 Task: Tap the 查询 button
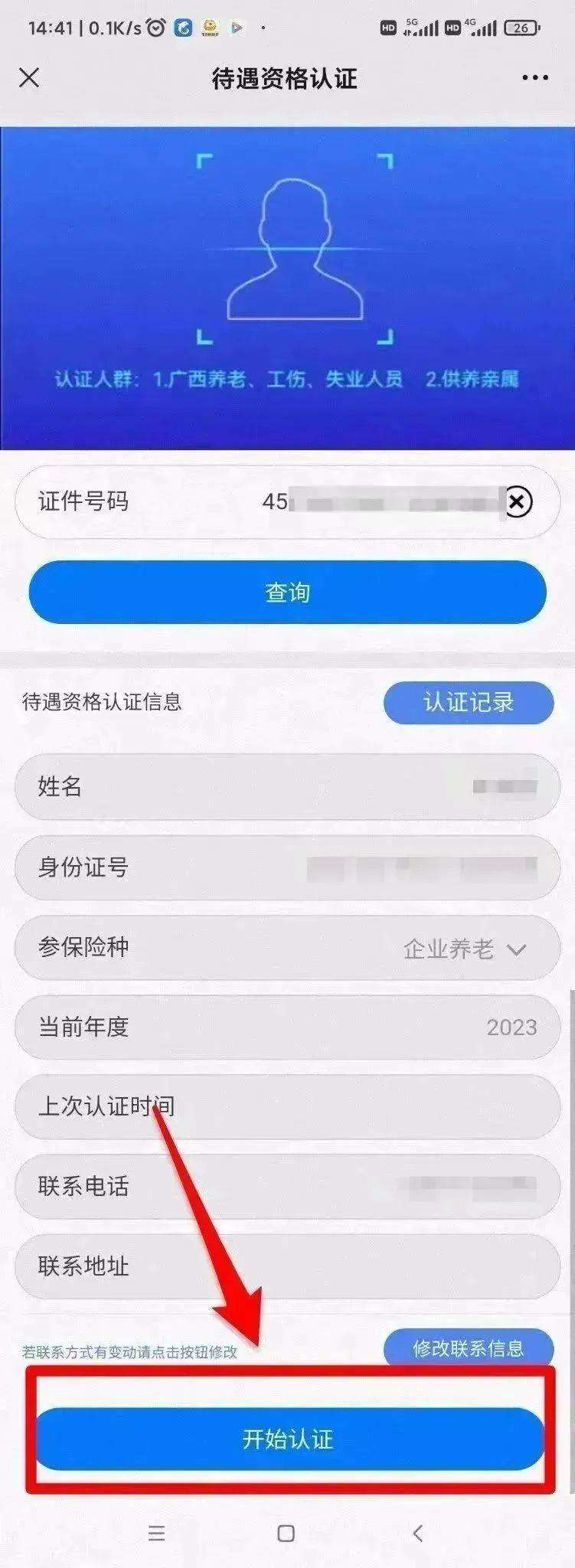287,592
